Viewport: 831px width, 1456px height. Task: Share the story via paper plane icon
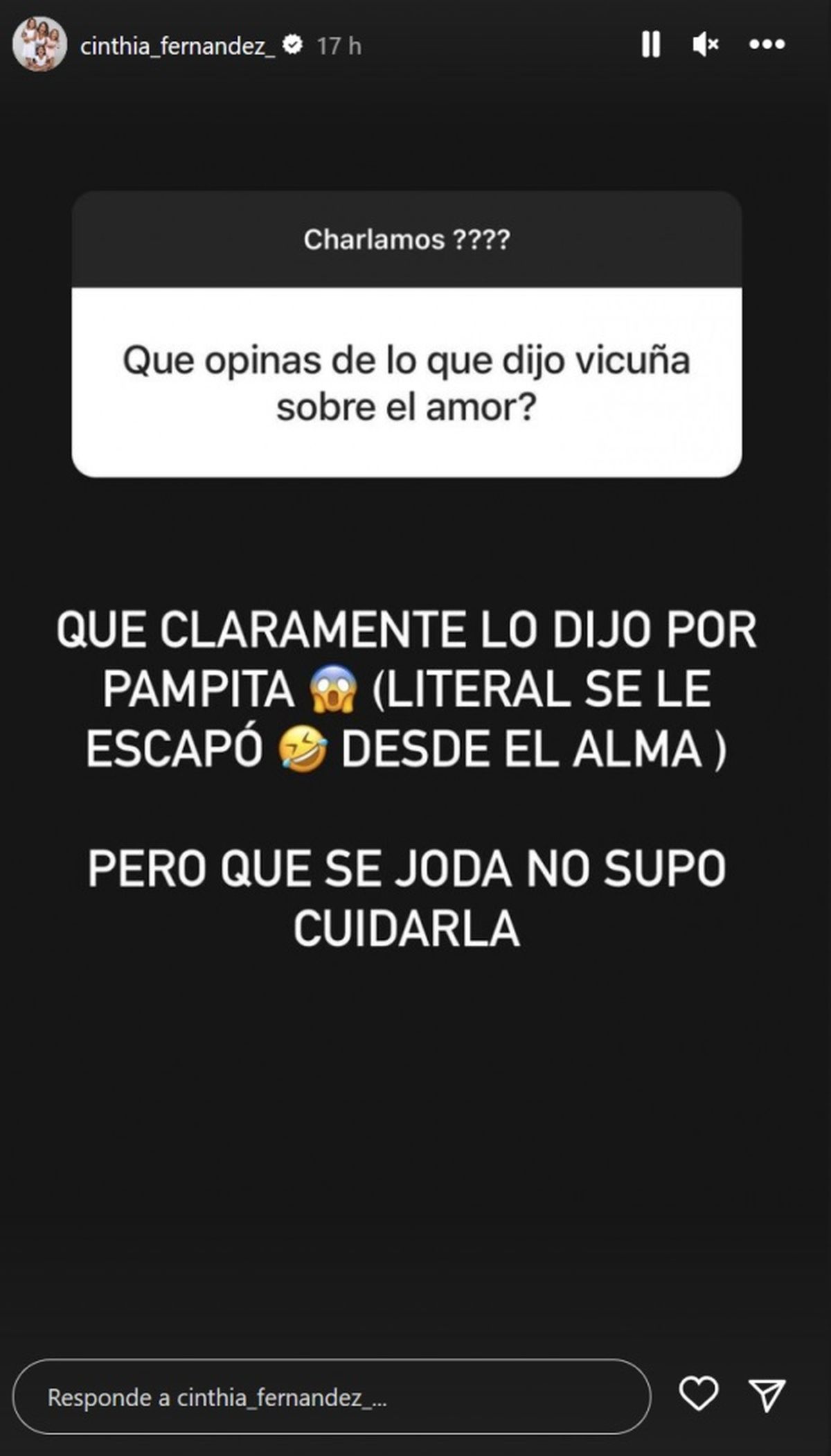tap(767, 1394)
